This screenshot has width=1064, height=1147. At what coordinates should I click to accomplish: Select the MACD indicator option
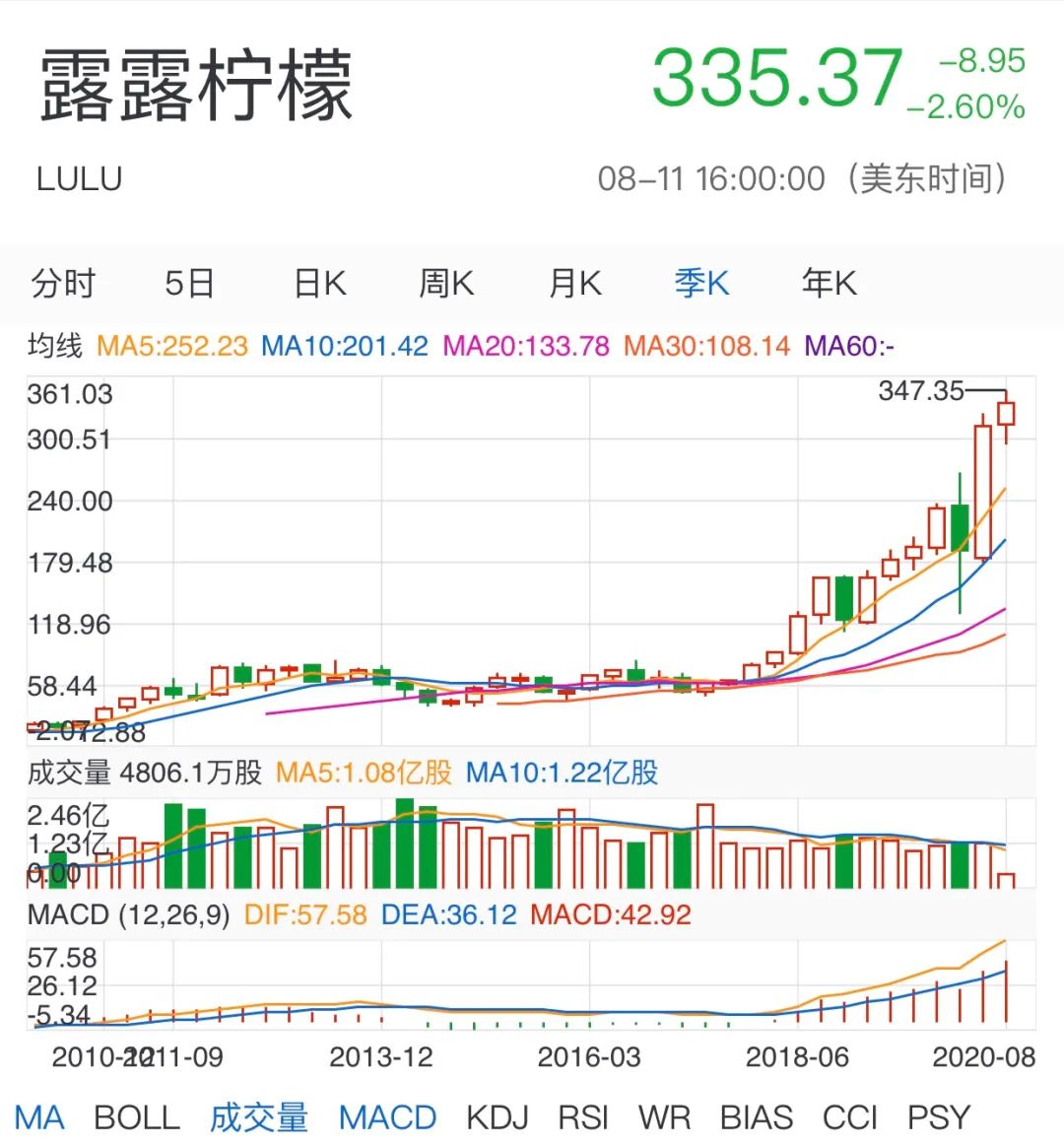(x=387, y=1117)
